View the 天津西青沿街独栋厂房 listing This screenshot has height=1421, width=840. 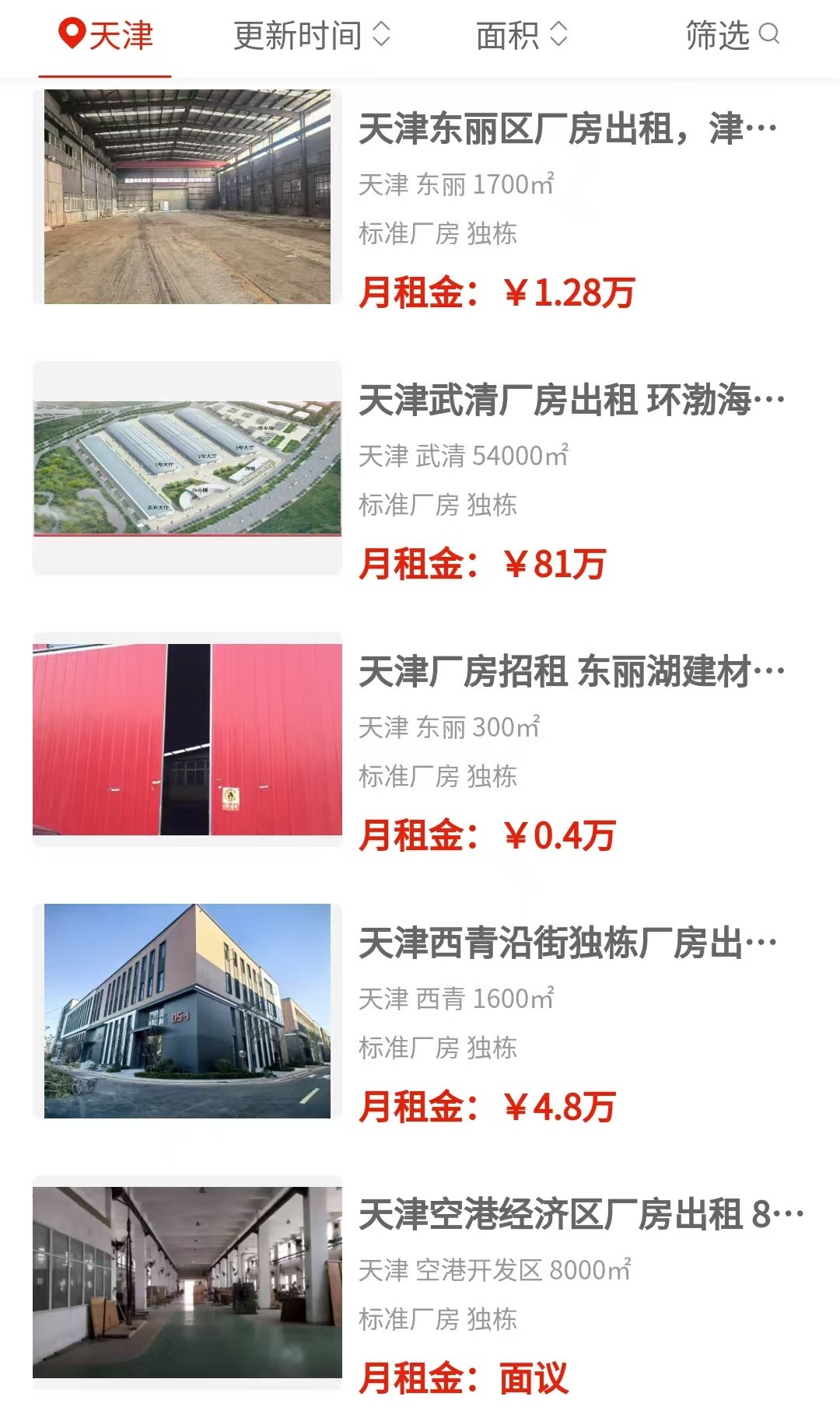pyautogui.click(x=567, y=943)
